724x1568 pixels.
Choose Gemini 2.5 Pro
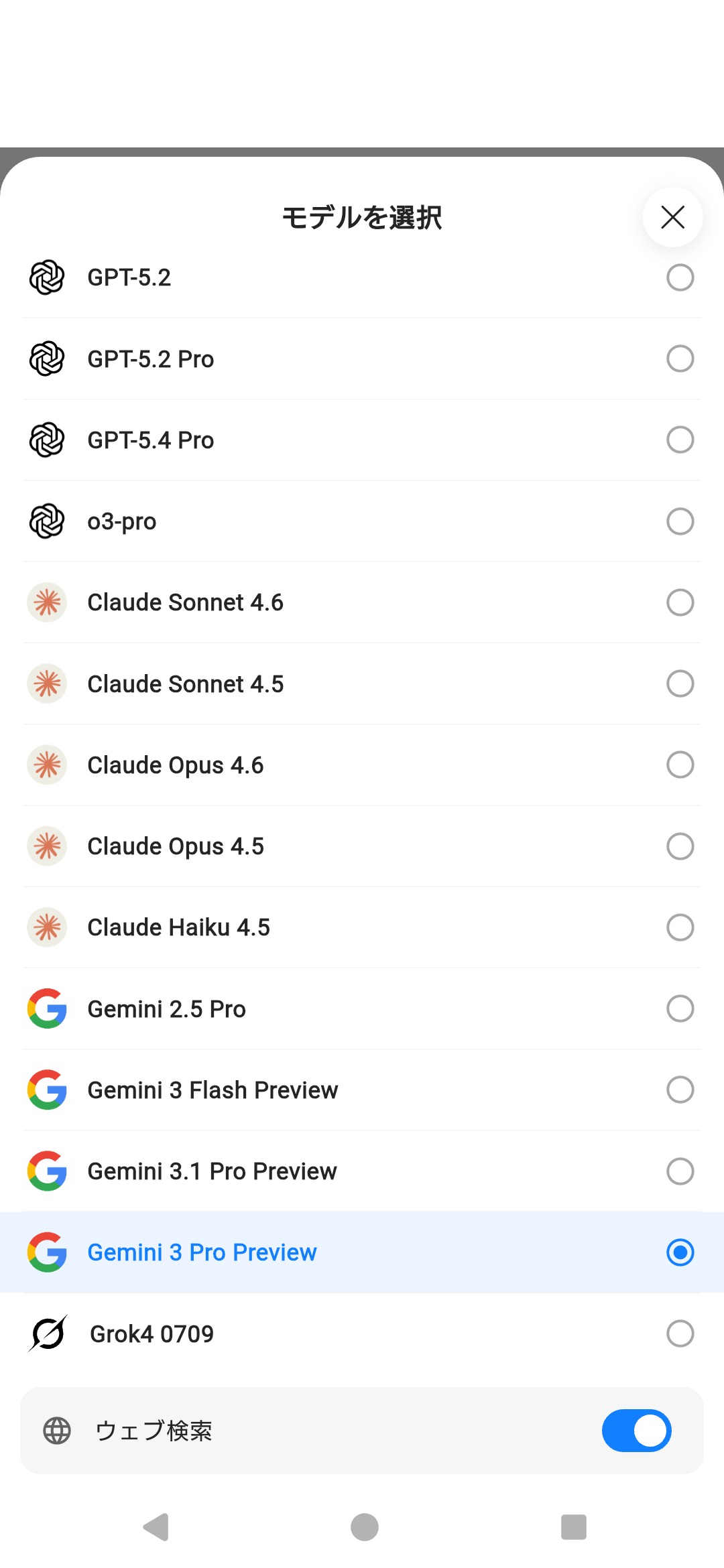pos(362,1009)
